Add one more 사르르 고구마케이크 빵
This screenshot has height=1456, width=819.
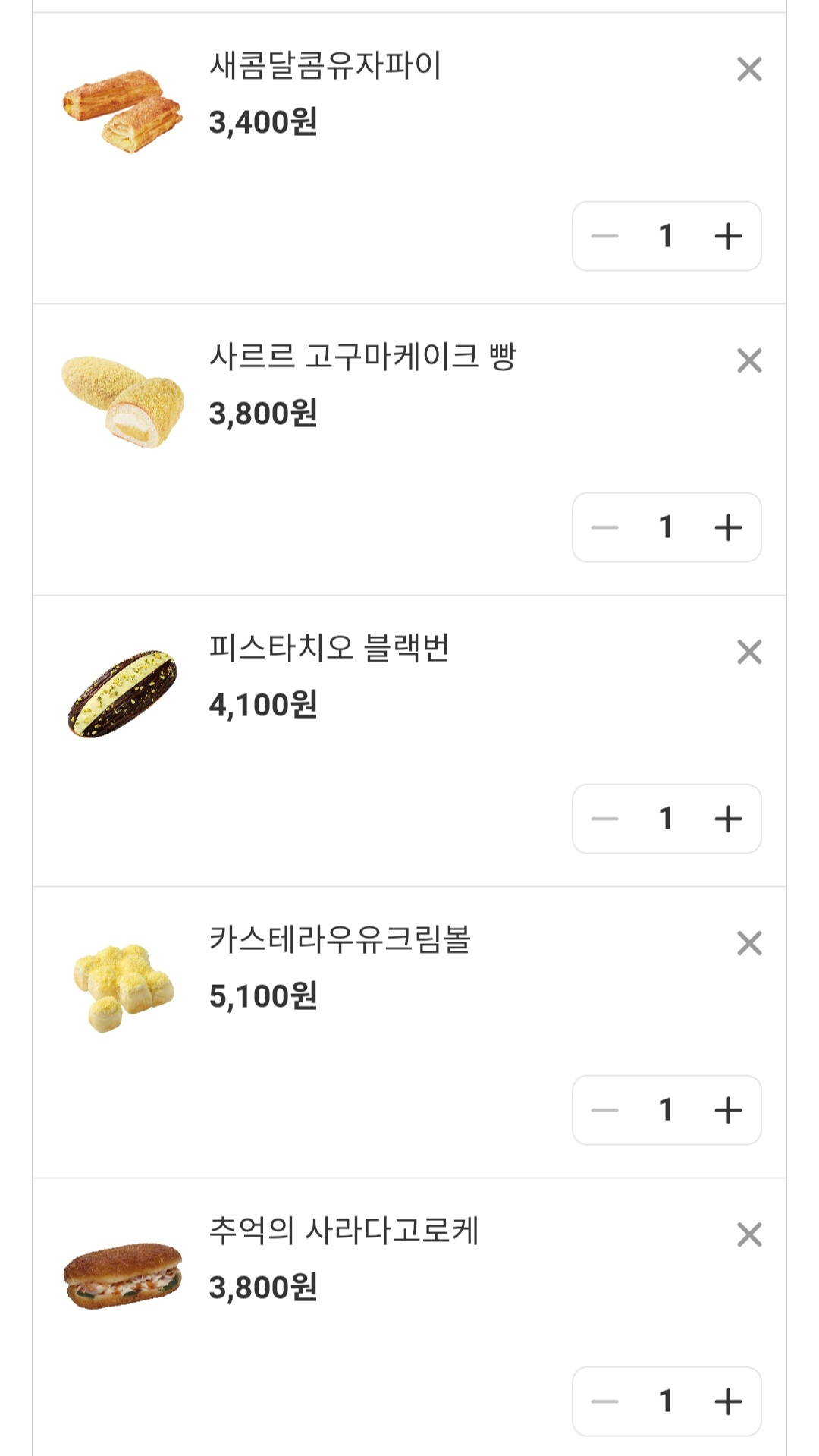click(x=728, y=527)
